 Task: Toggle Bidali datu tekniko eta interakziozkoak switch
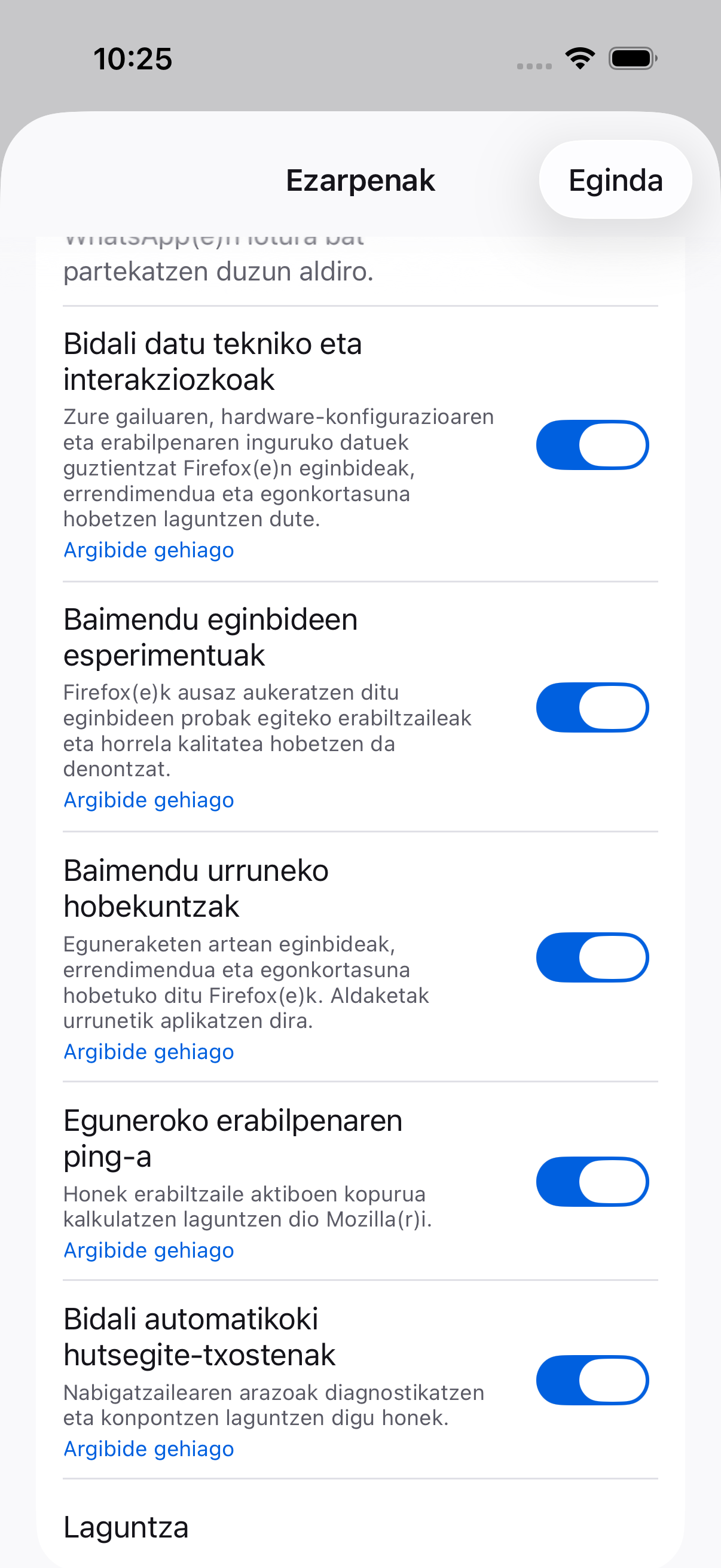point(592,445)
